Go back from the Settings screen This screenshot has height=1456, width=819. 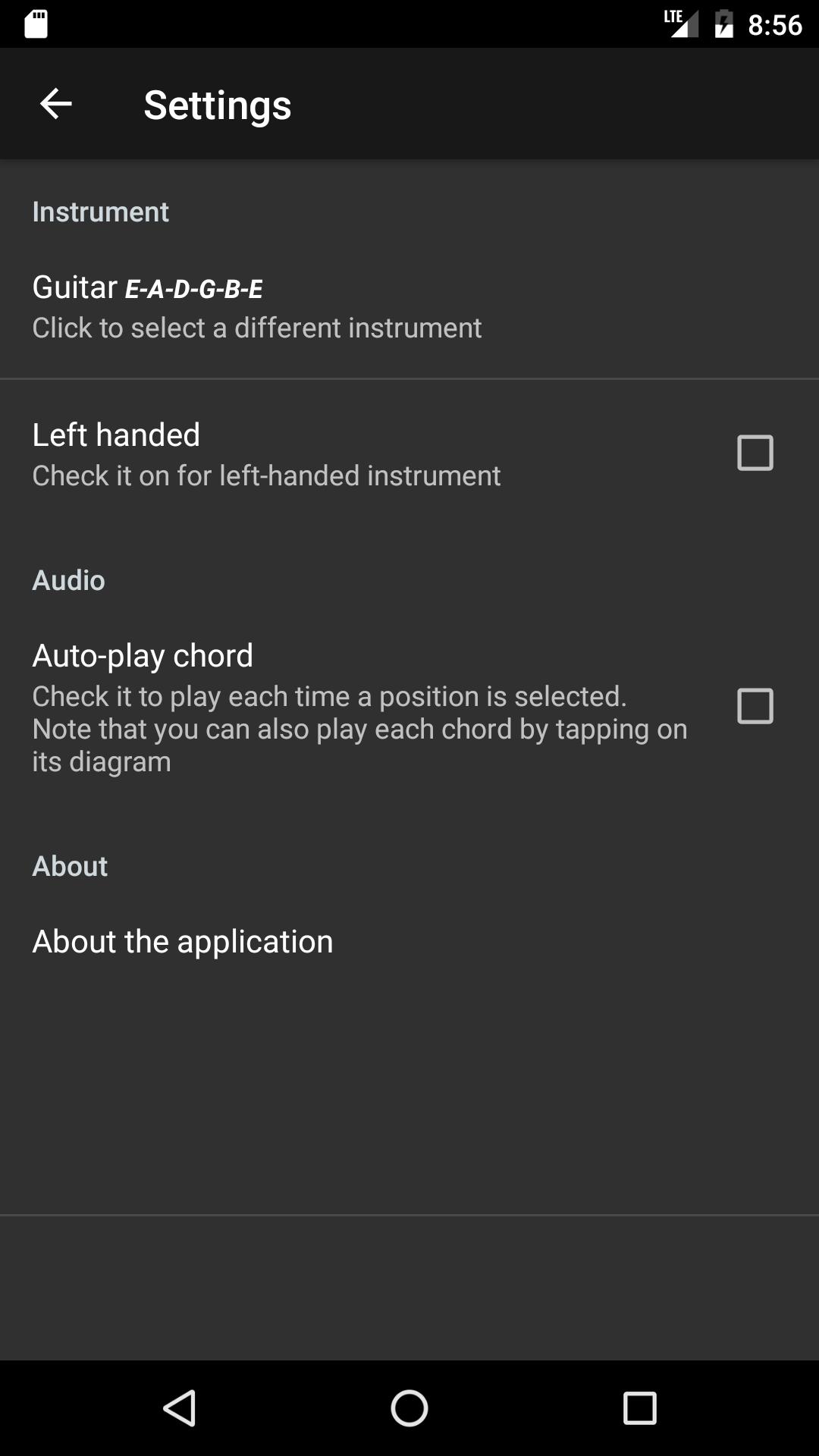pyautogui.click(x=55, y=104)
